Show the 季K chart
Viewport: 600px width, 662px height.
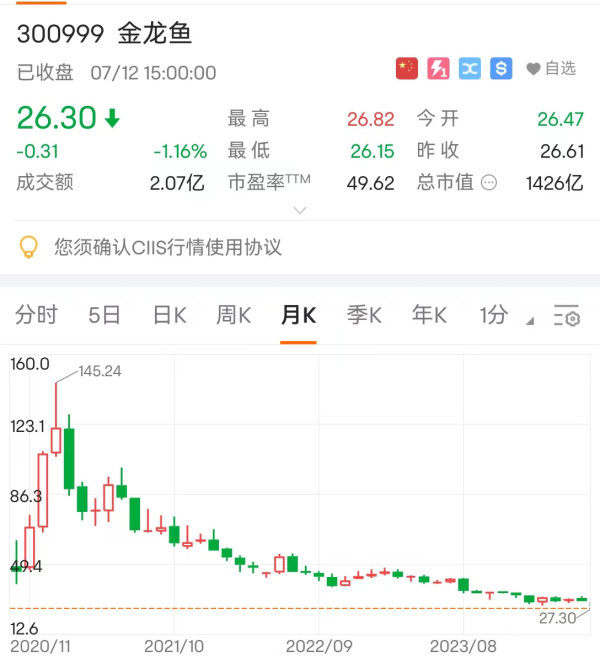(x=363, y=315)
